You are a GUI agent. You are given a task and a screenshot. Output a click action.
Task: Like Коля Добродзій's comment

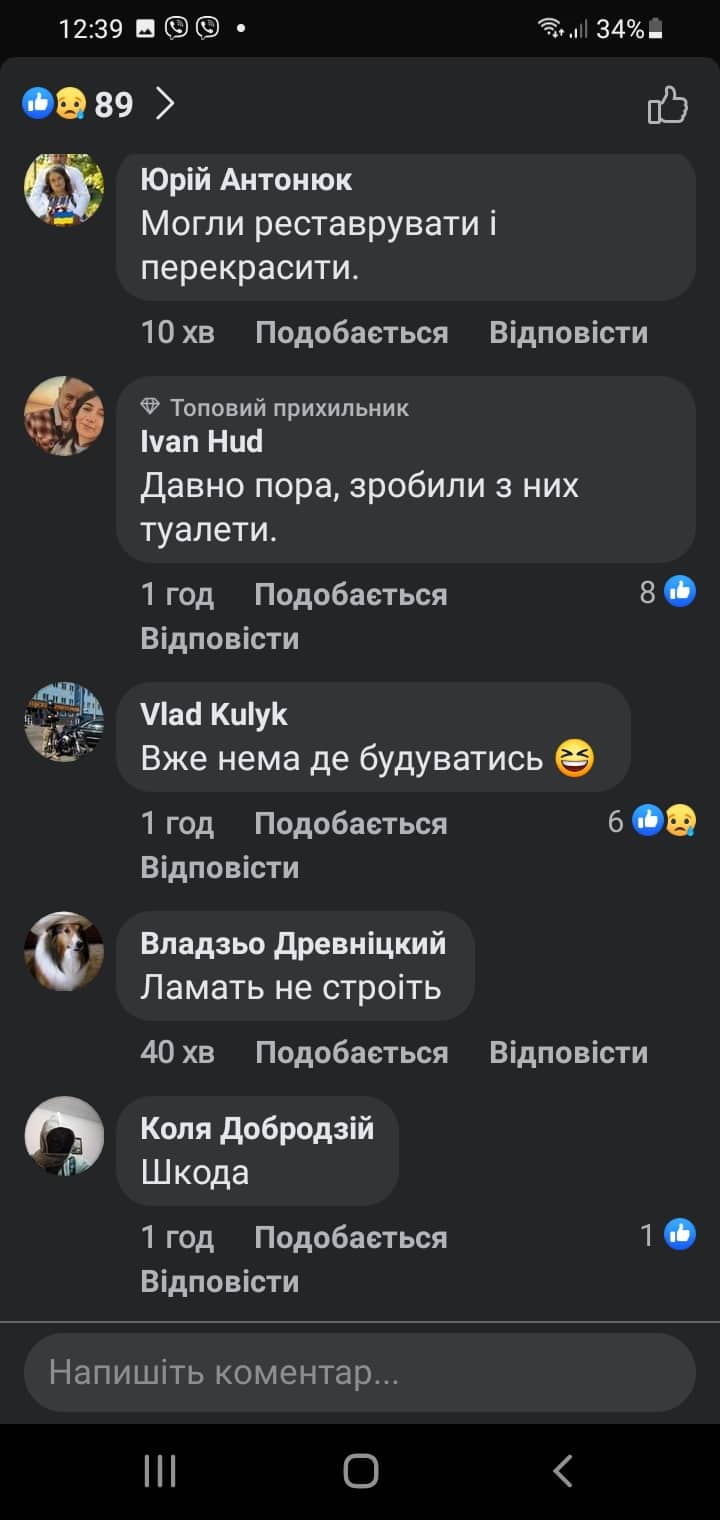[351, 1237]
